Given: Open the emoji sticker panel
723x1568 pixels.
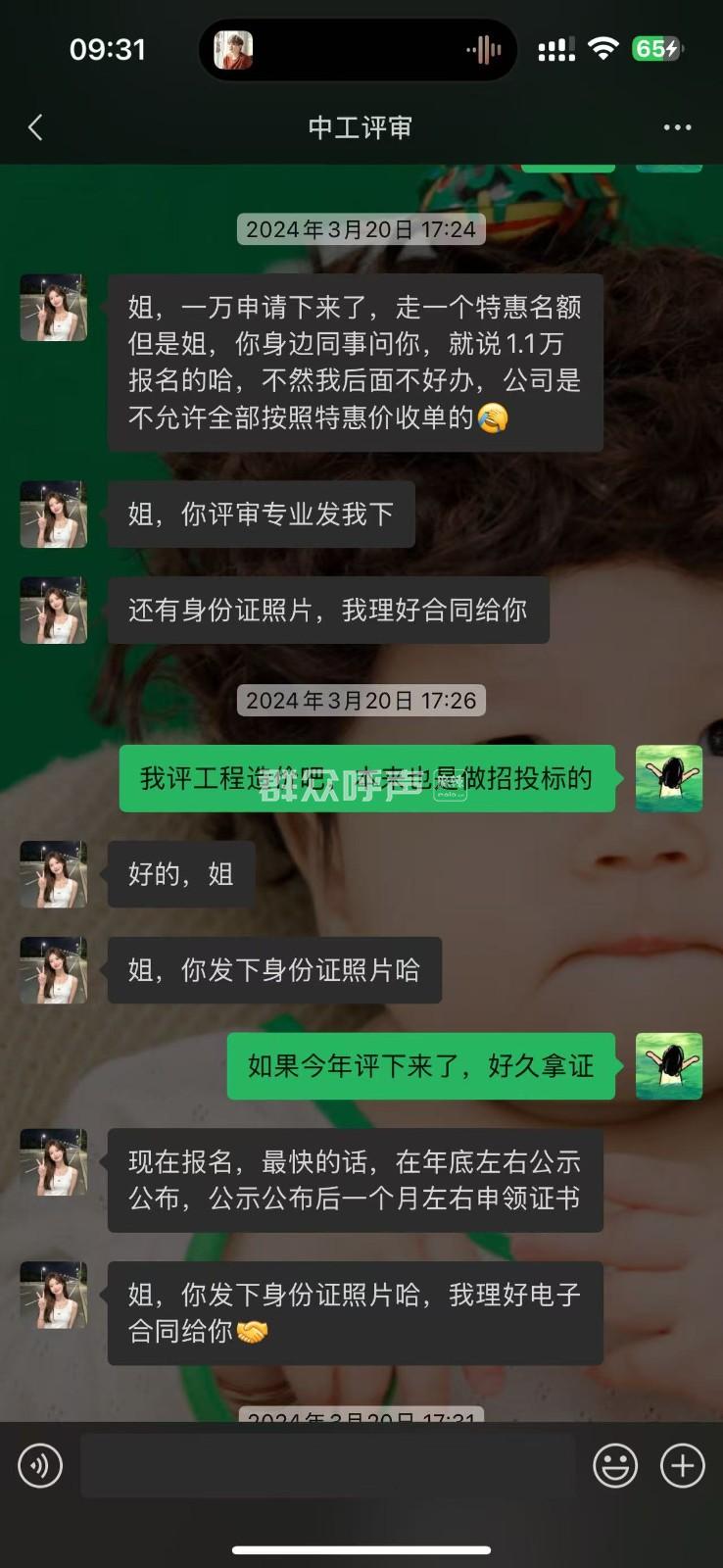Looking at the screenshot, I should click(x=615, y=1466).
